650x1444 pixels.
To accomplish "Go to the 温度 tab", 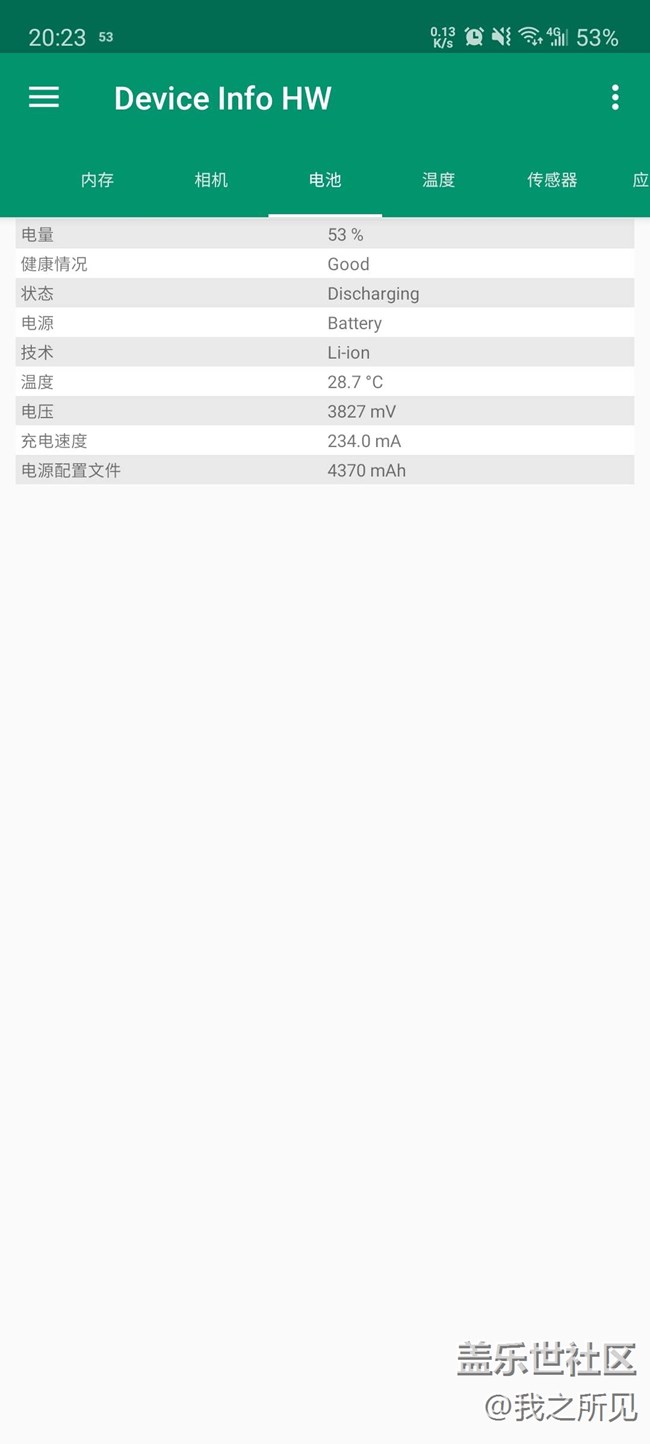I will 438,180.
